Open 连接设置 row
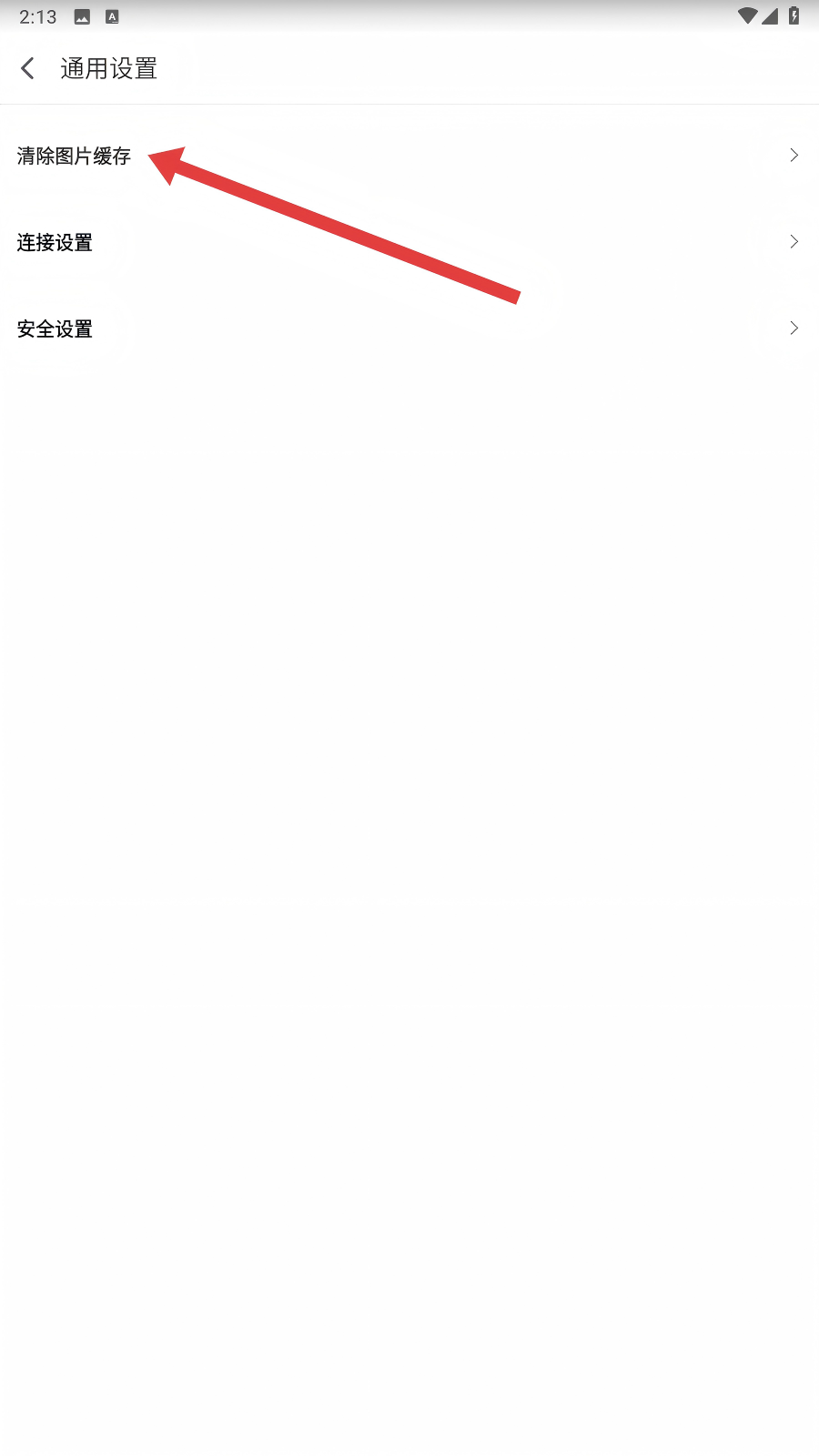This screenshot has width=819, height=1456. 55,243
